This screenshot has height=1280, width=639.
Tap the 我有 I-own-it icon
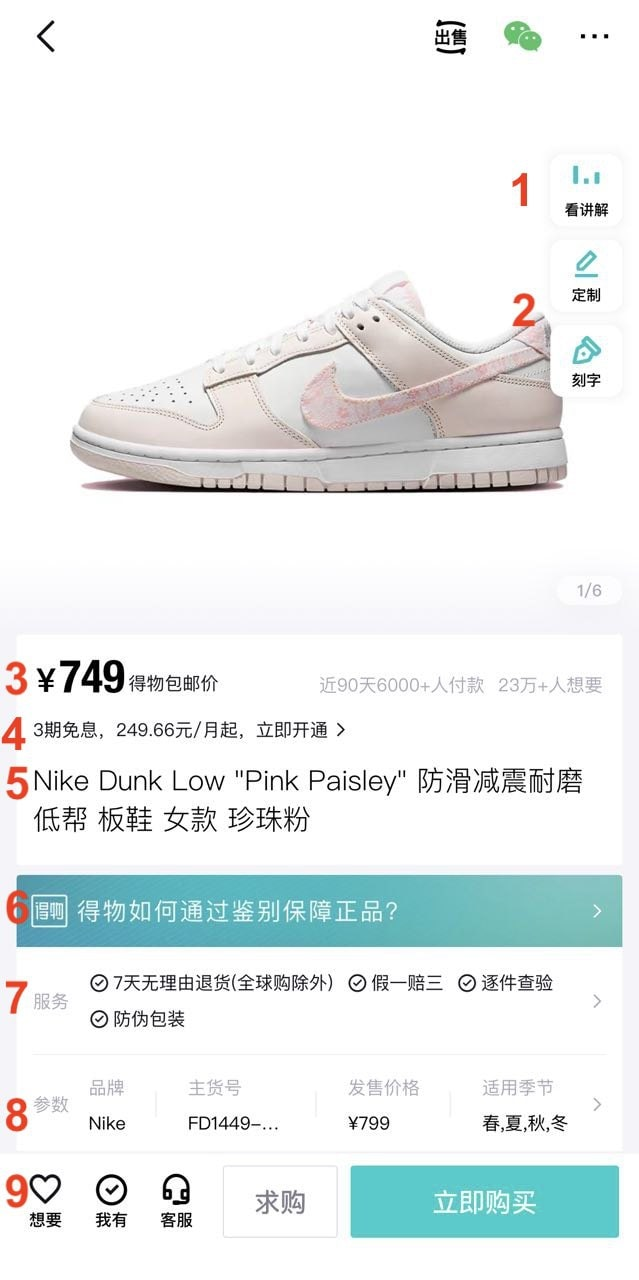pos(111,1200)
